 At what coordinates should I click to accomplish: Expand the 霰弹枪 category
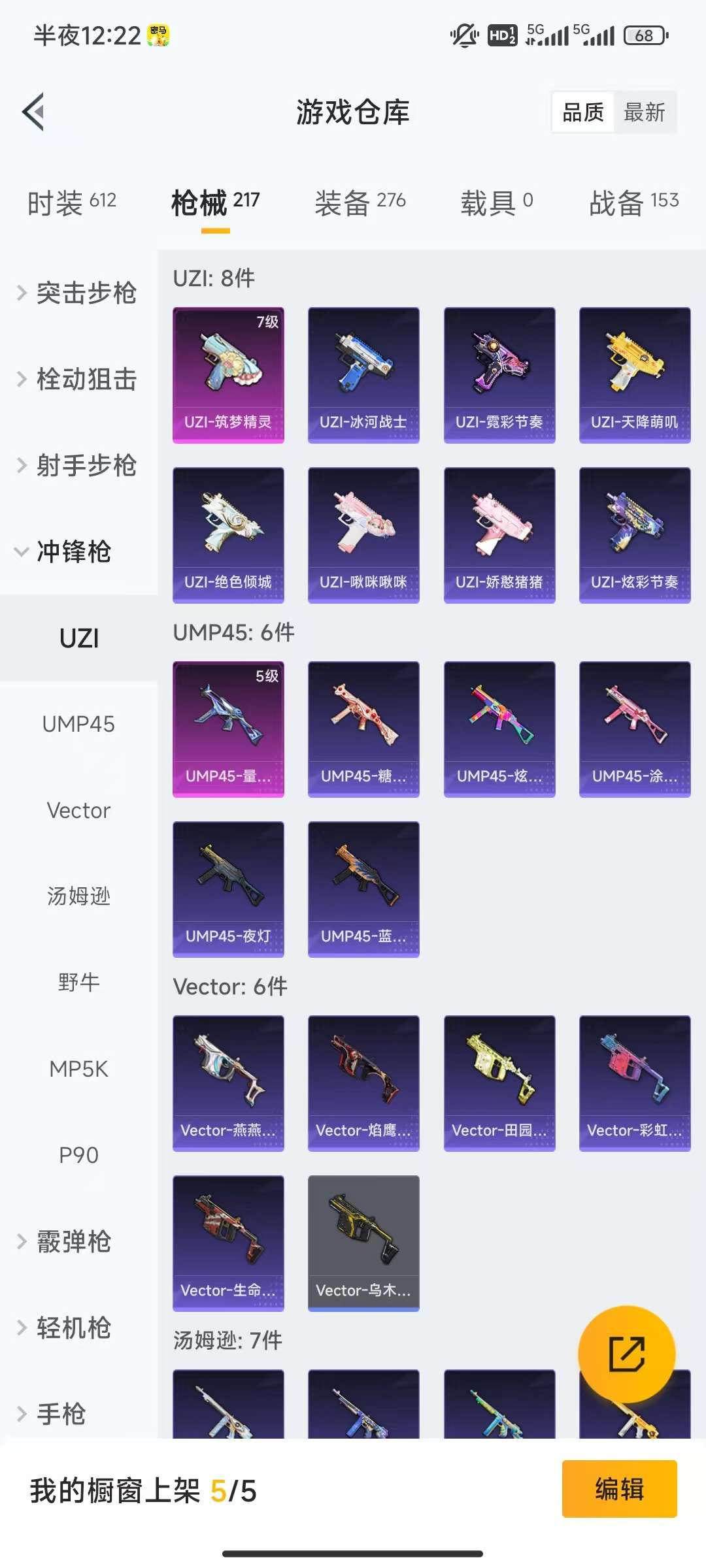pyautogui.click(x=73, y=1241)
